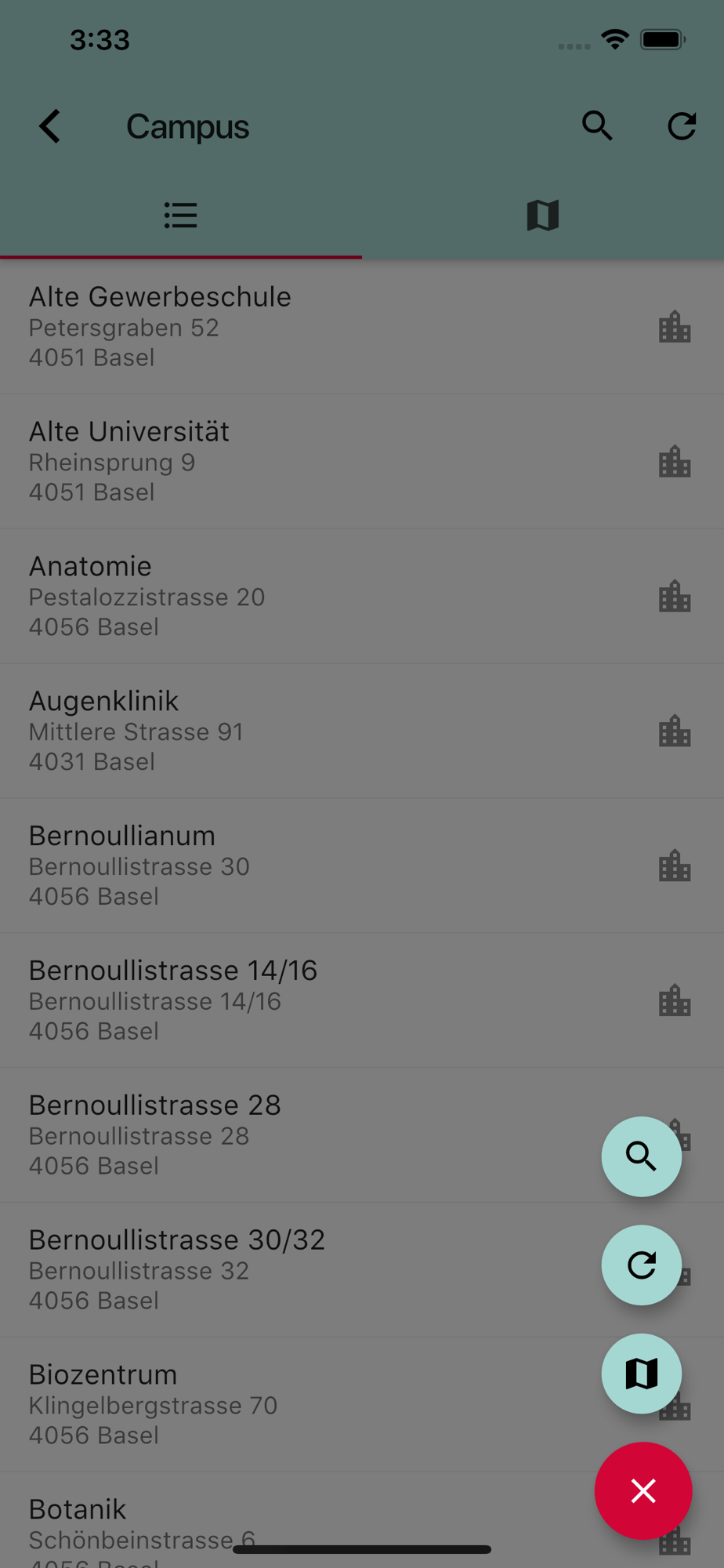Tap the floating refresh button
Image resolution: width=724 pixels, height=1568 pixels.
(x=642, y=1265)
